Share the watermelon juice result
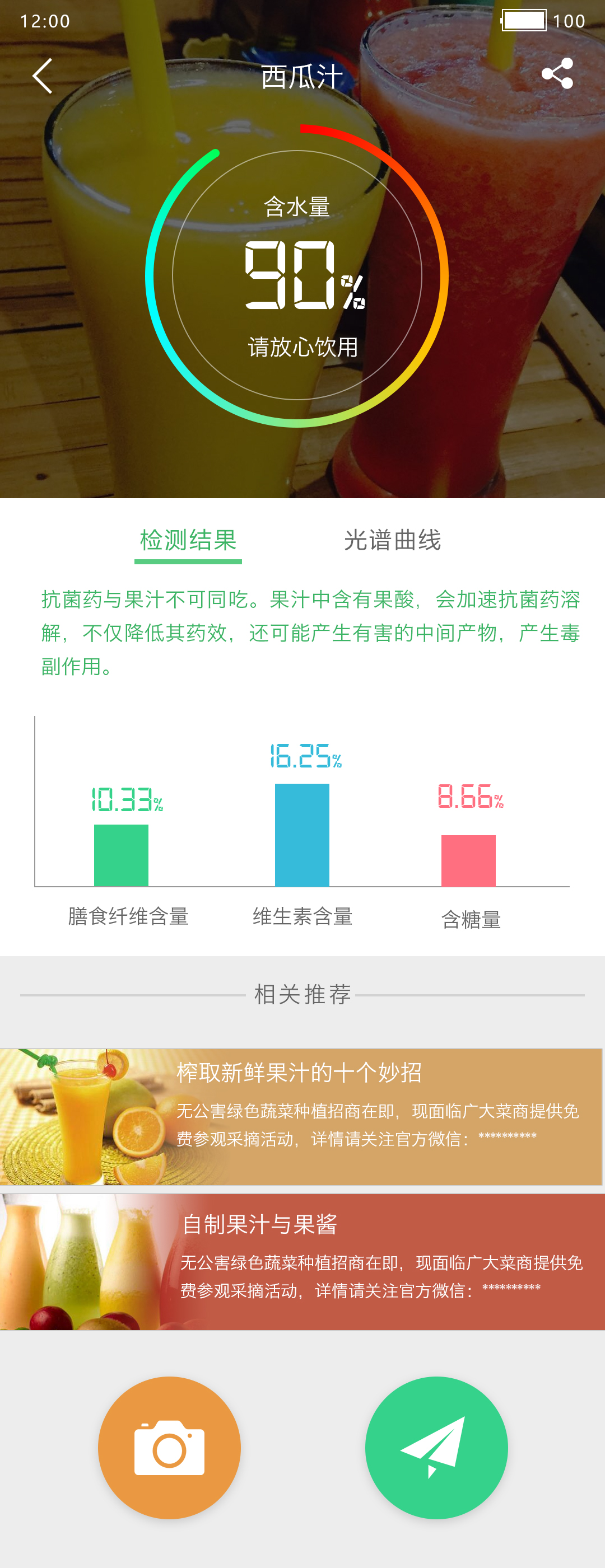Viewport: 605px width, 1568px height. (557, 74)
